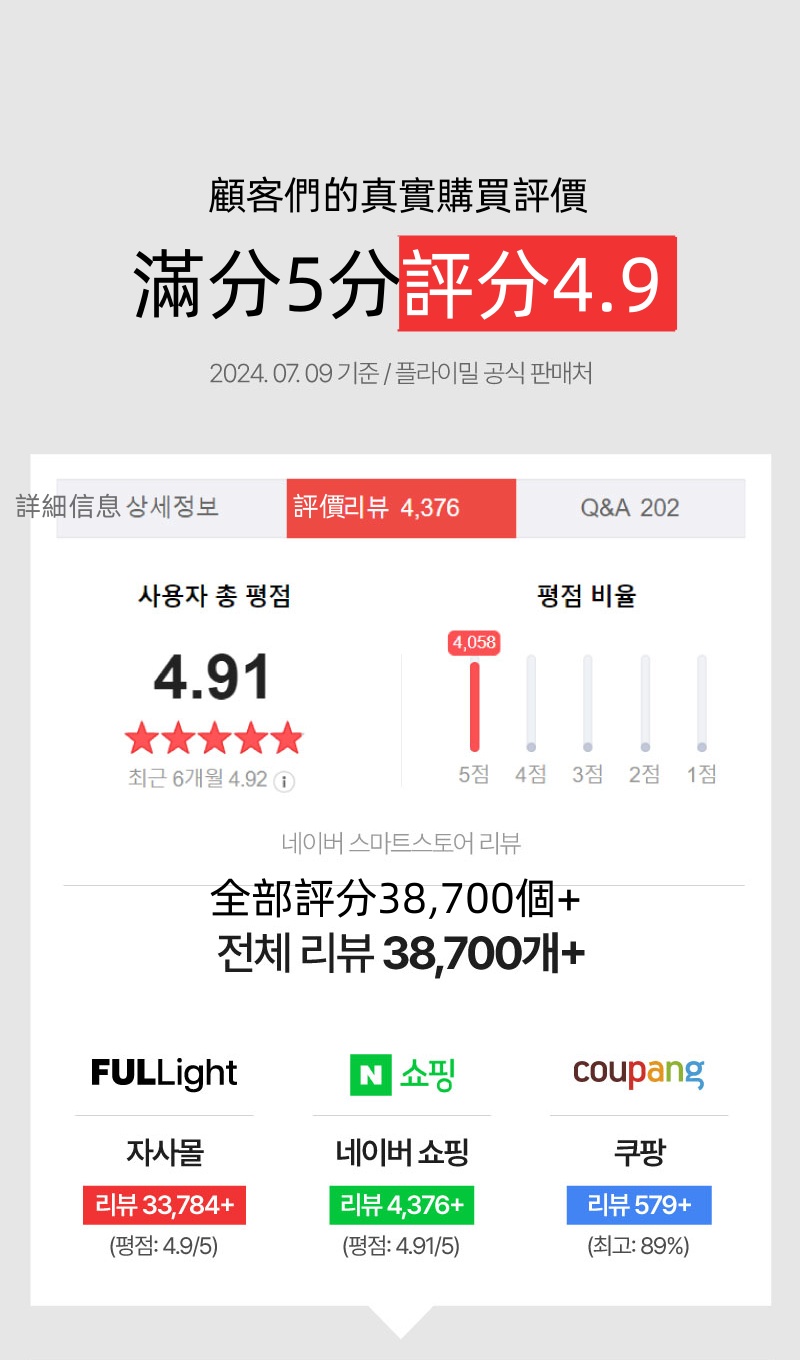Click the green 리뷰 4,376+ button
The image size is (800, 1360).
point(401,1205)
